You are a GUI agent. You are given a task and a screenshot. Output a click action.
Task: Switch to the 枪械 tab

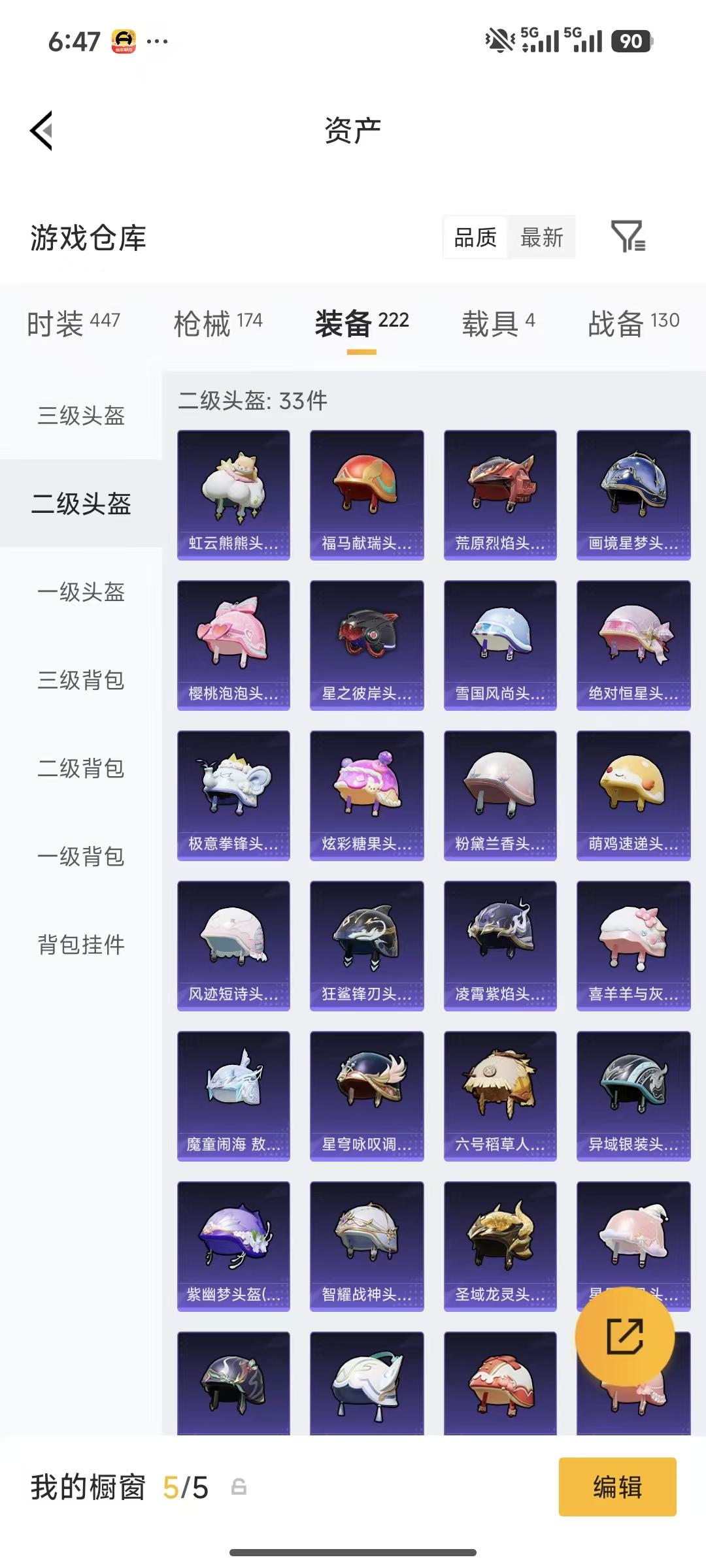pyautogui.click(x=218, y=323)
